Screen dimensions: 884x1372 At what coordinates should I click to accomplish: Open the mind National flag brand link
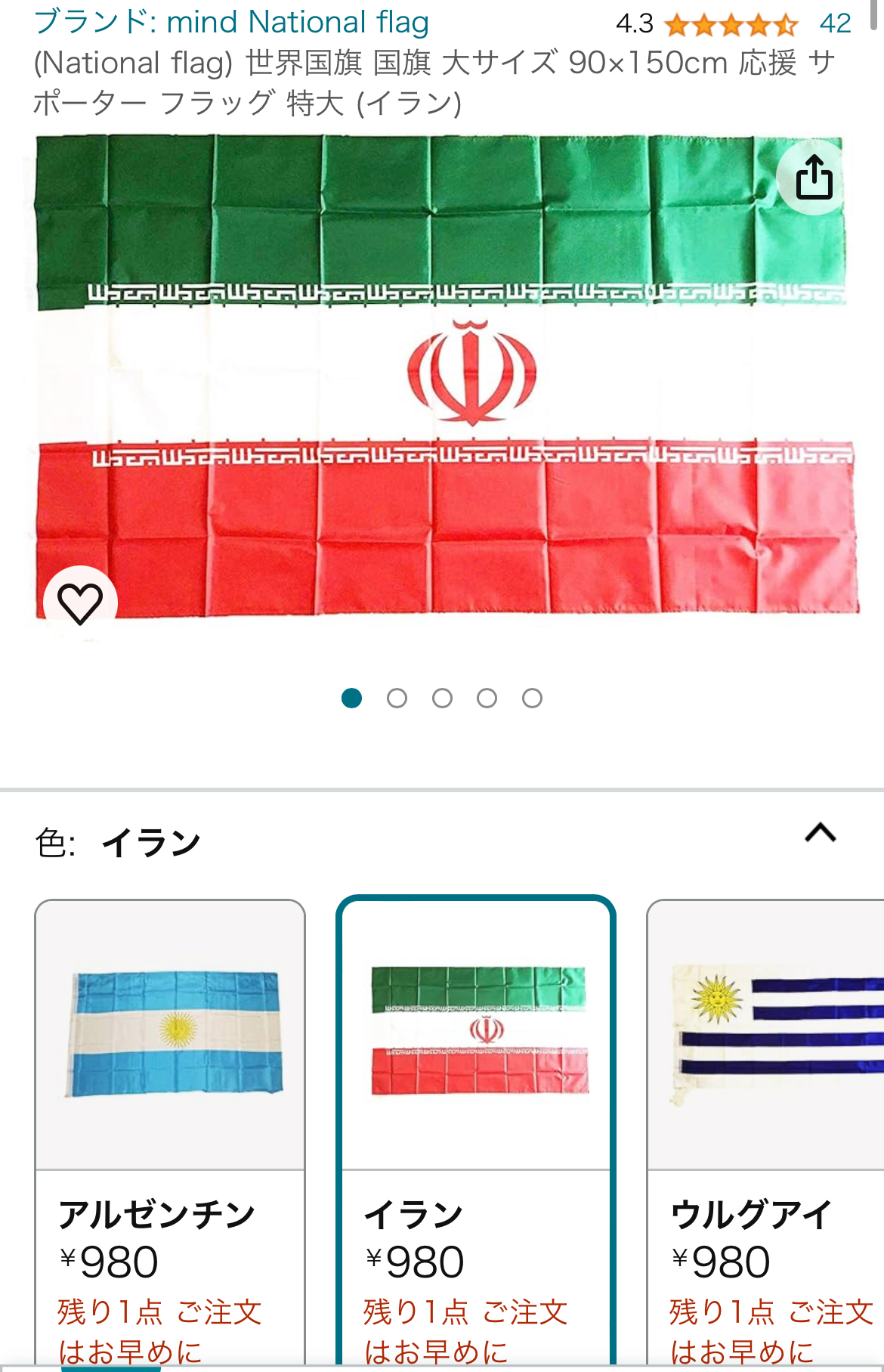pos(231,22)
